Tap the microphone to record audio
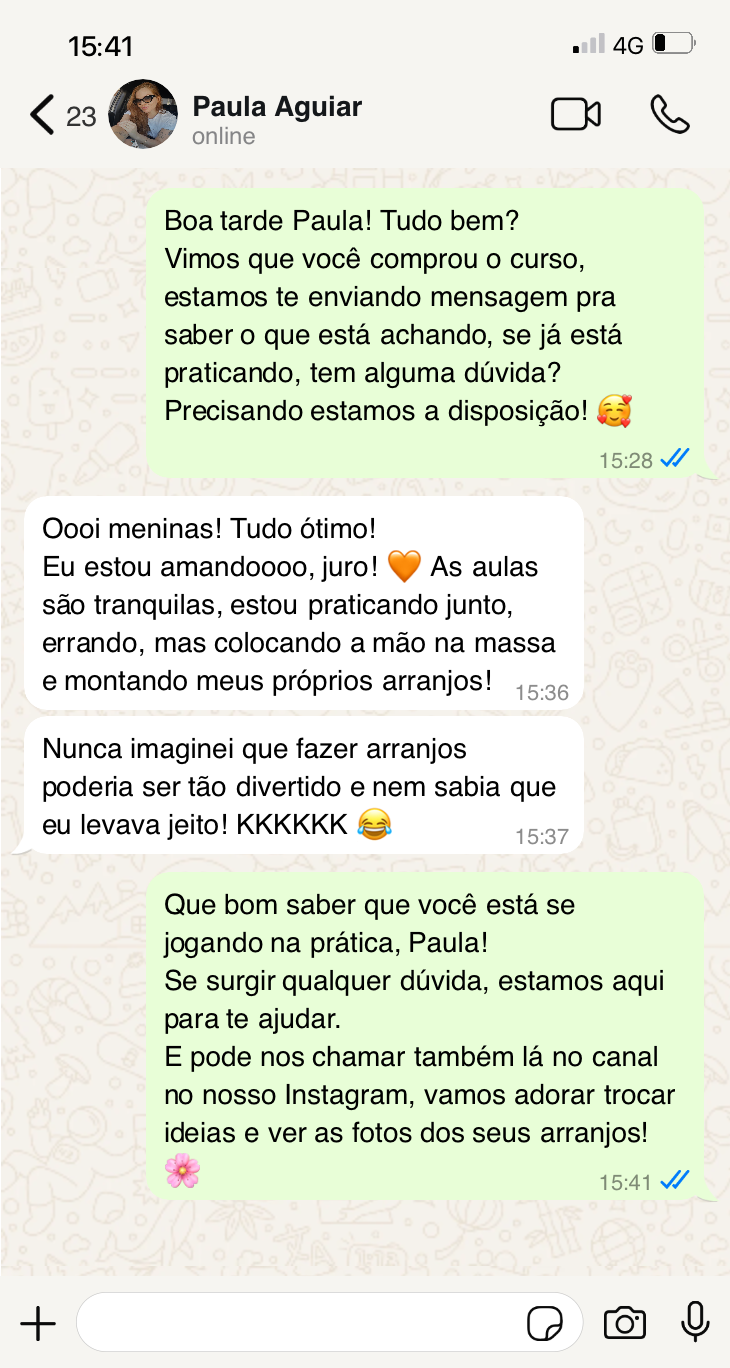This screenshot has width=730, height=1368. click(695, 1322)
